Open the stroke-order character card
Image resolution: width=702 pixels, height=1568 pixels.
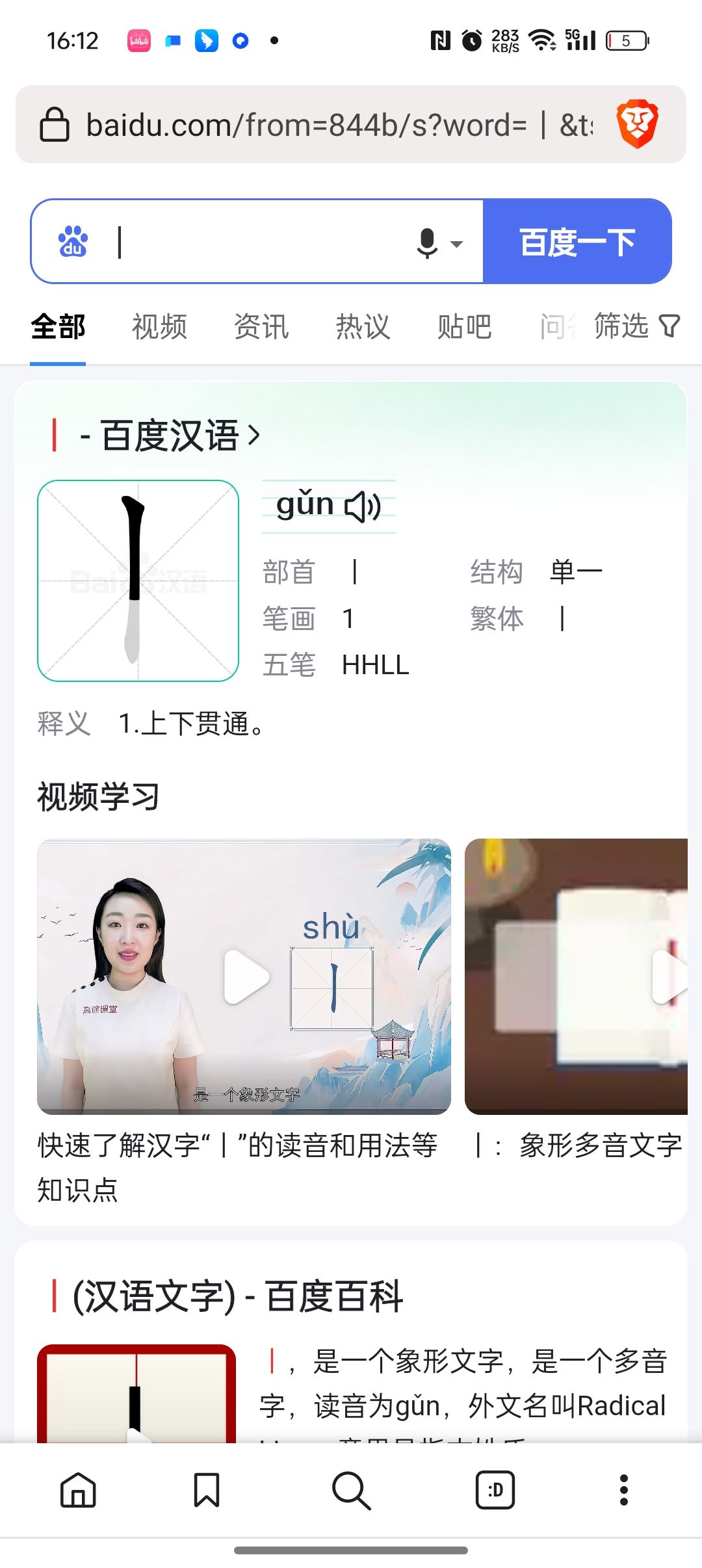click(138, 581)
